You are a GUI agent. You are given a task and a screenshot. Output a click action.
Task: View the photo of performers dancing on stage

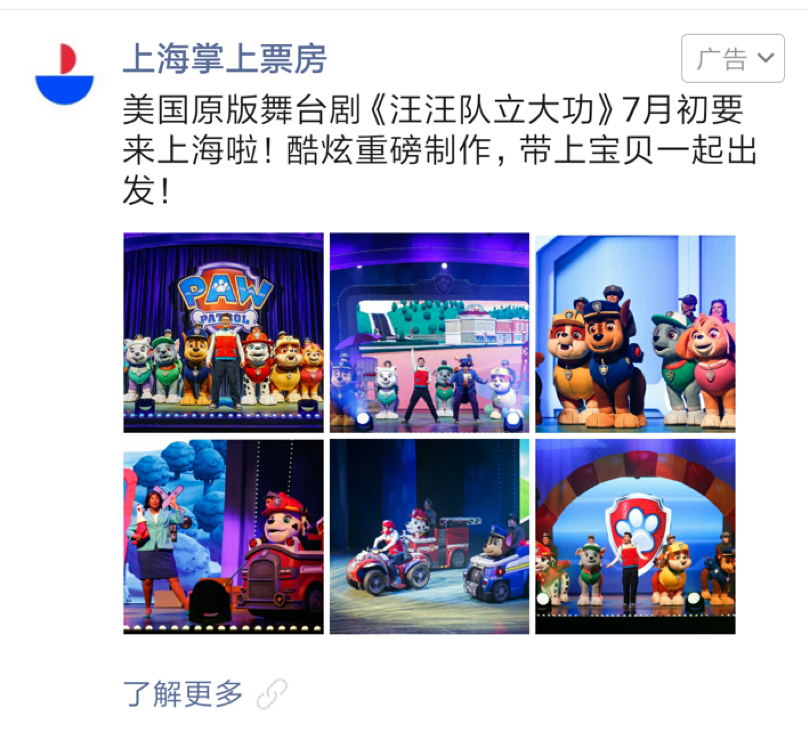pyautogui.click(x=429, y=332)
